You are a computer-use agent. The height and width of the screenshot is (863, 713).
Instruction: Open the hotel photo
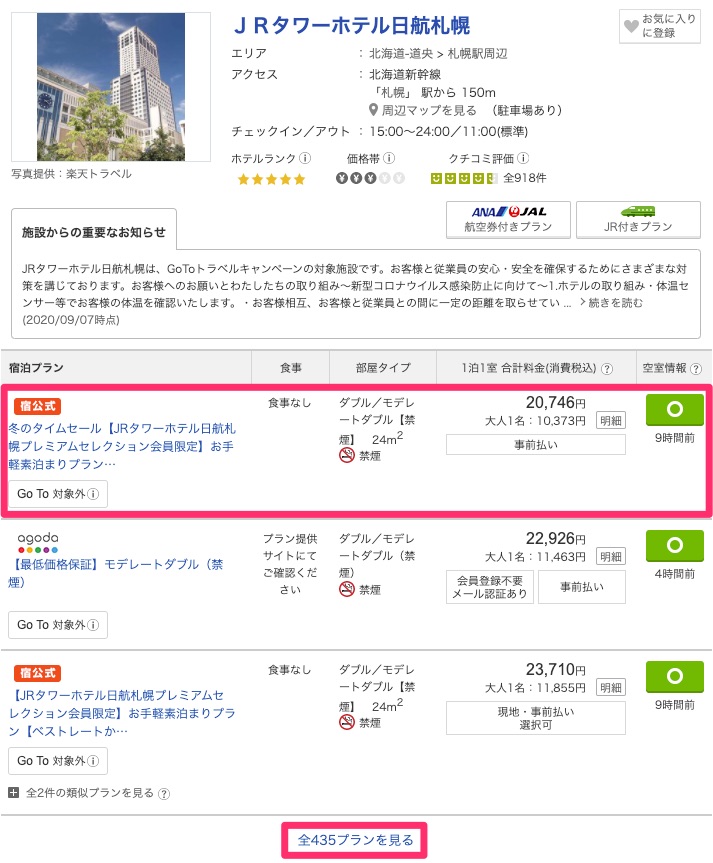[x=110, y=86]
